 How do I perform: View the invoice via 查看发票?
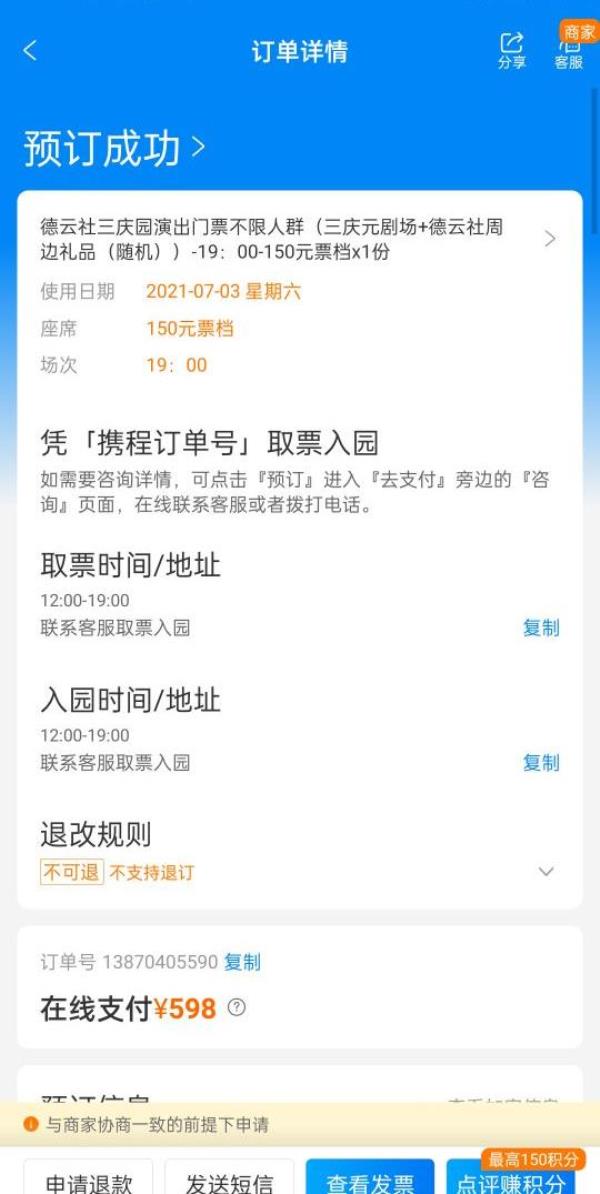(x=370, y=1177)
